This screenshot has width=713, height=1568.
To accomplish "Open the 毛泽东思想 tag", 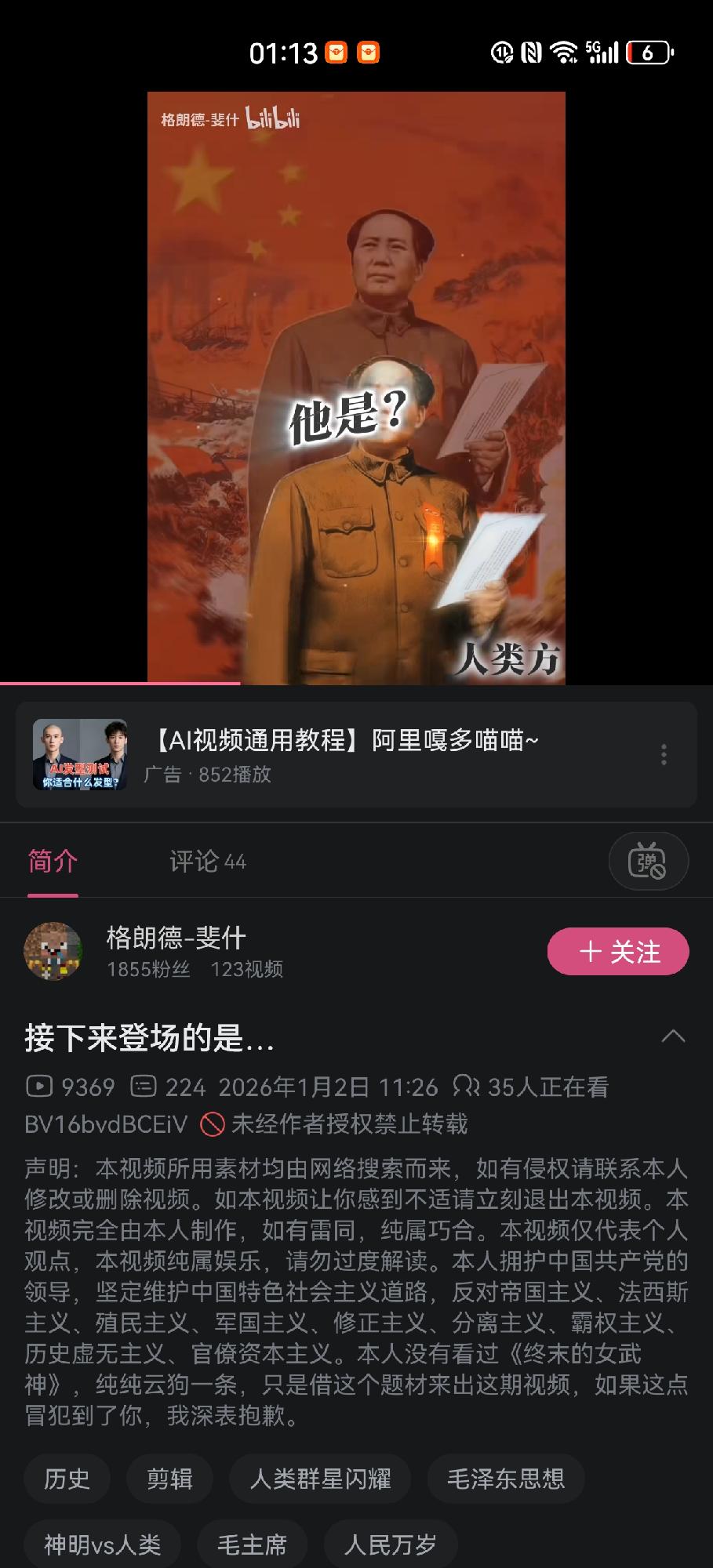I will click(x=506, y=1479).
